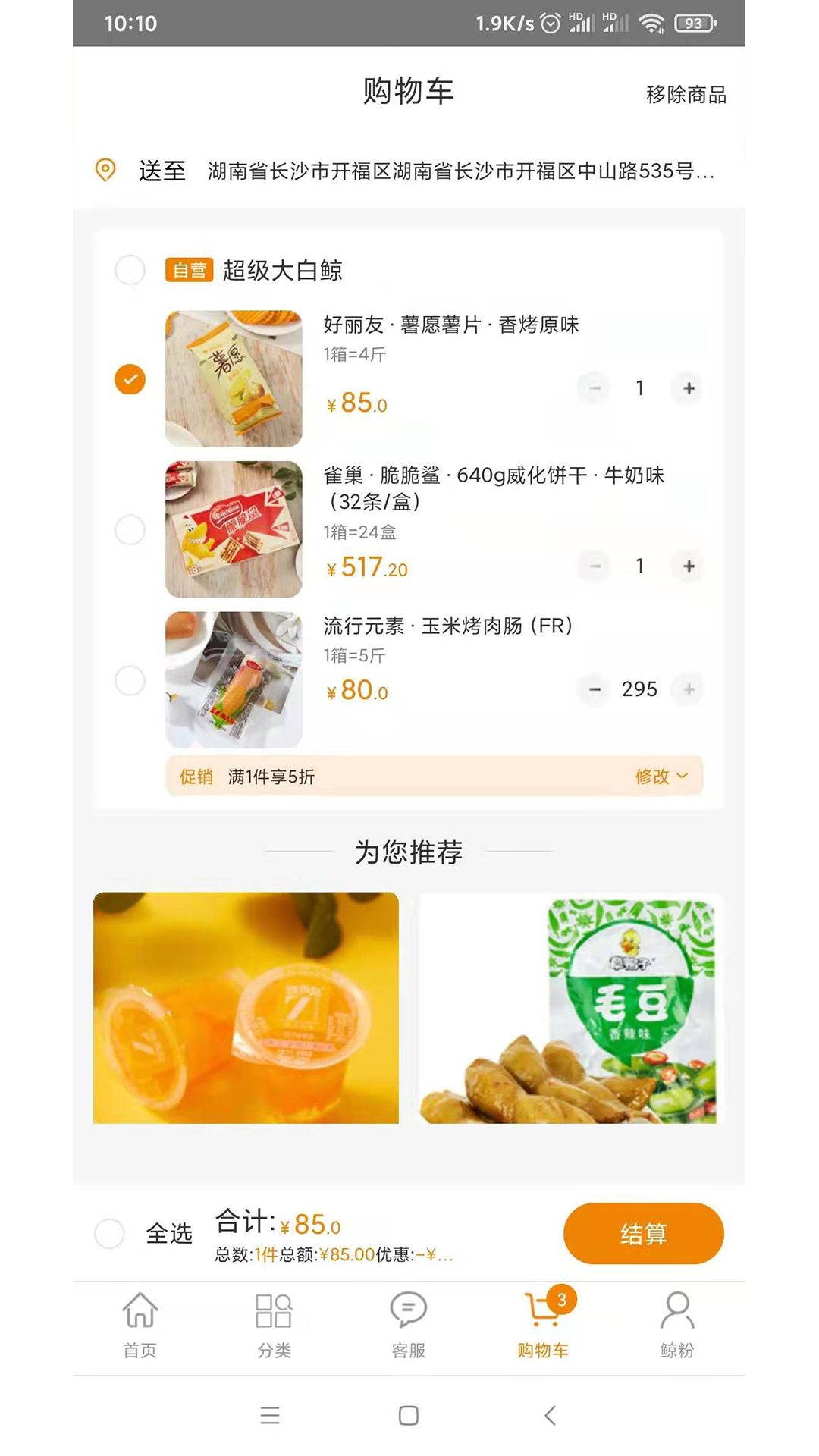The image size is (819, 1456).
Task: Increase 薯愿薯片 quantity with plus stepper
Action: coord(688,388)
